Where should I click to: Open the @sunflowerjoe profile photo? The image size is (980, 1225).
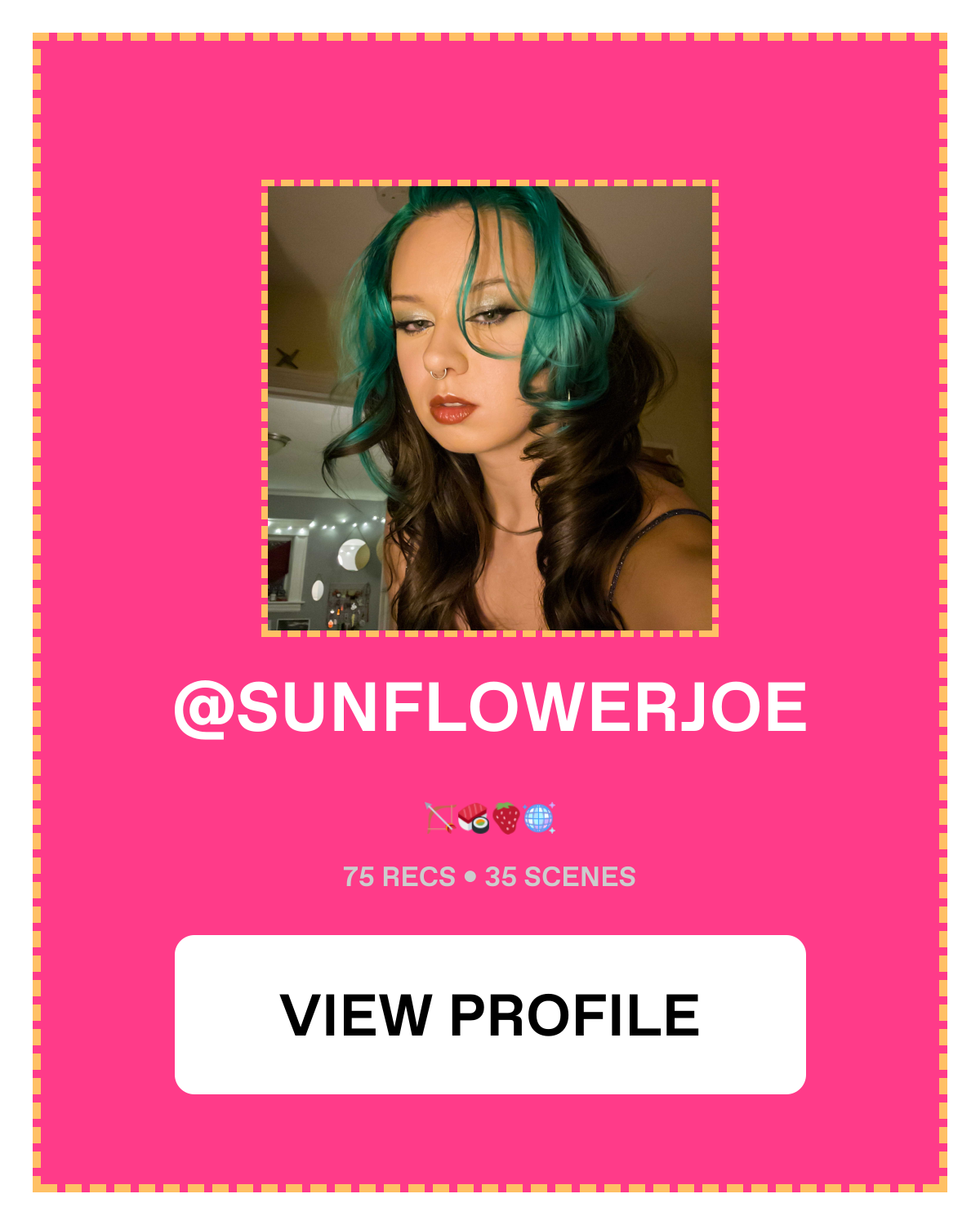[x=490, y=408]
